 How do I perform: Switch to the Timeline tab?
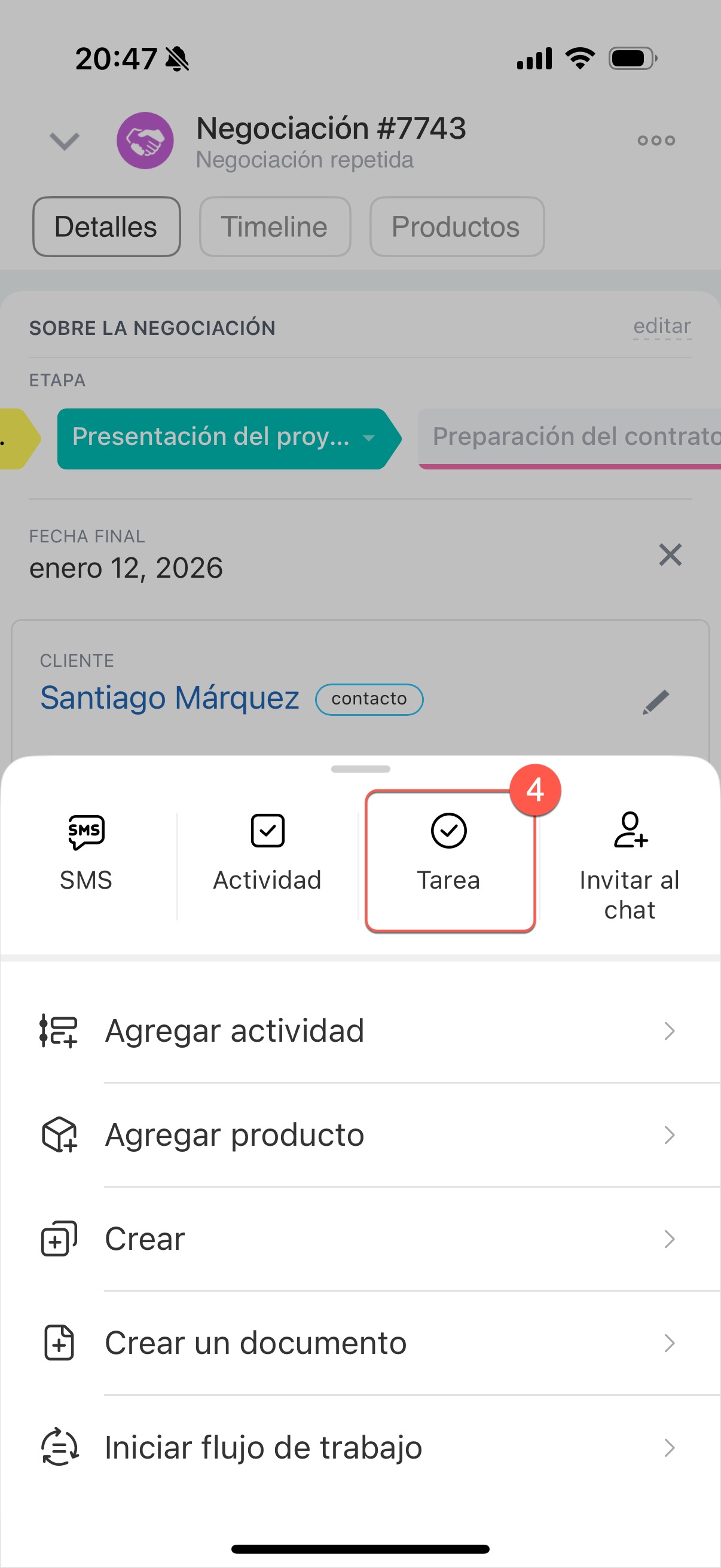tap(274, 227)
